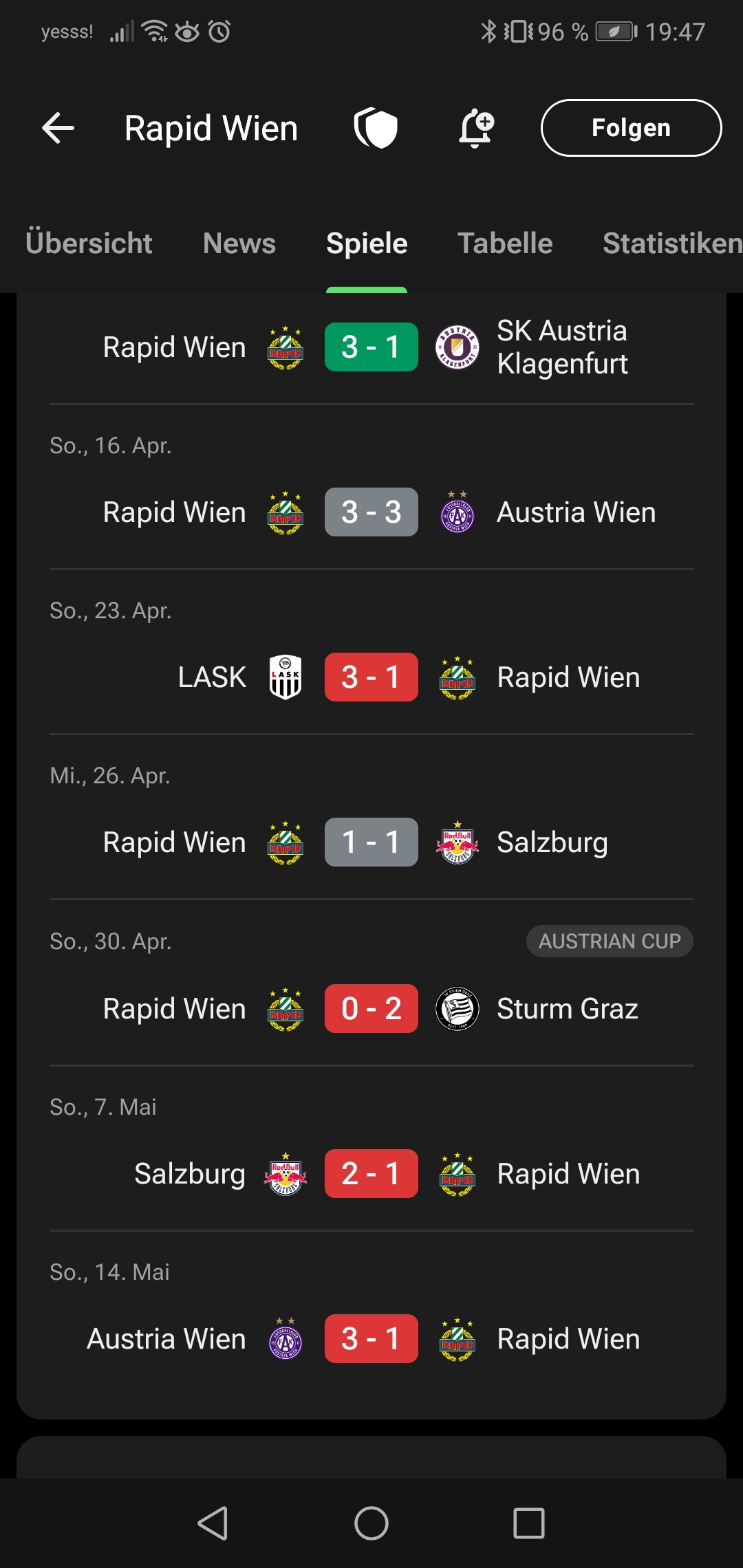This screenshot has height=1568, width=743.
Task: Open the shield icon next to Rapid Wien
Action: click(376, 128)
